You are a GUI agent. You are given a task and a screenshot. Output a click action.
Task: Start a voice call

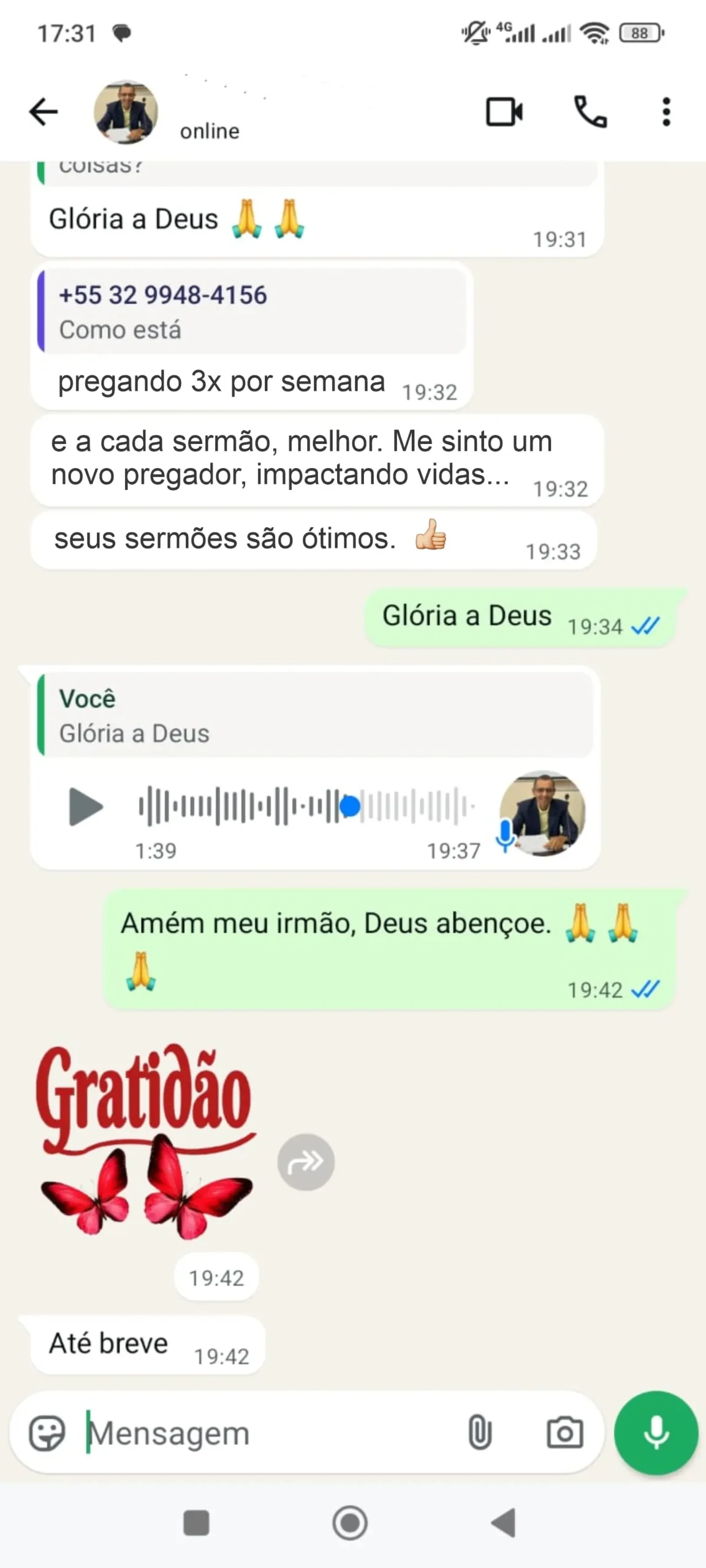click(x=590, y=112)
